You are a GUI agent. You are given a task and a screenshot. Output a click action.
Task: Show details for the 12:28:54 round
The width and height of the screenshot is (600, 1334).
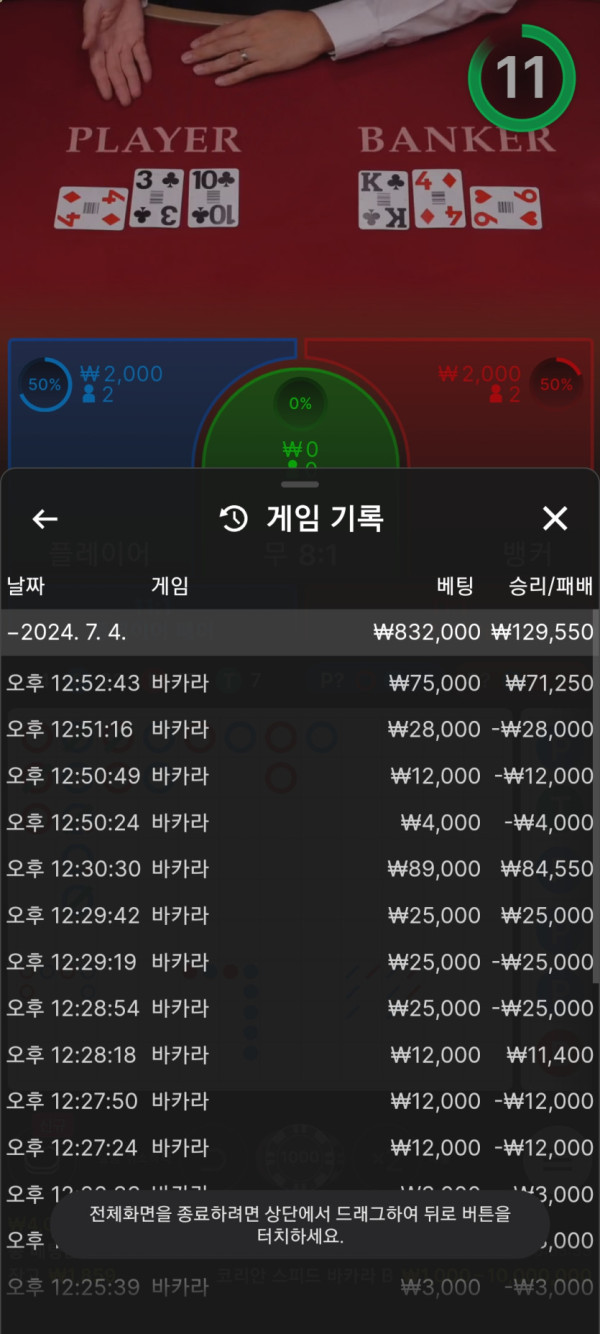coord(298,1008)
